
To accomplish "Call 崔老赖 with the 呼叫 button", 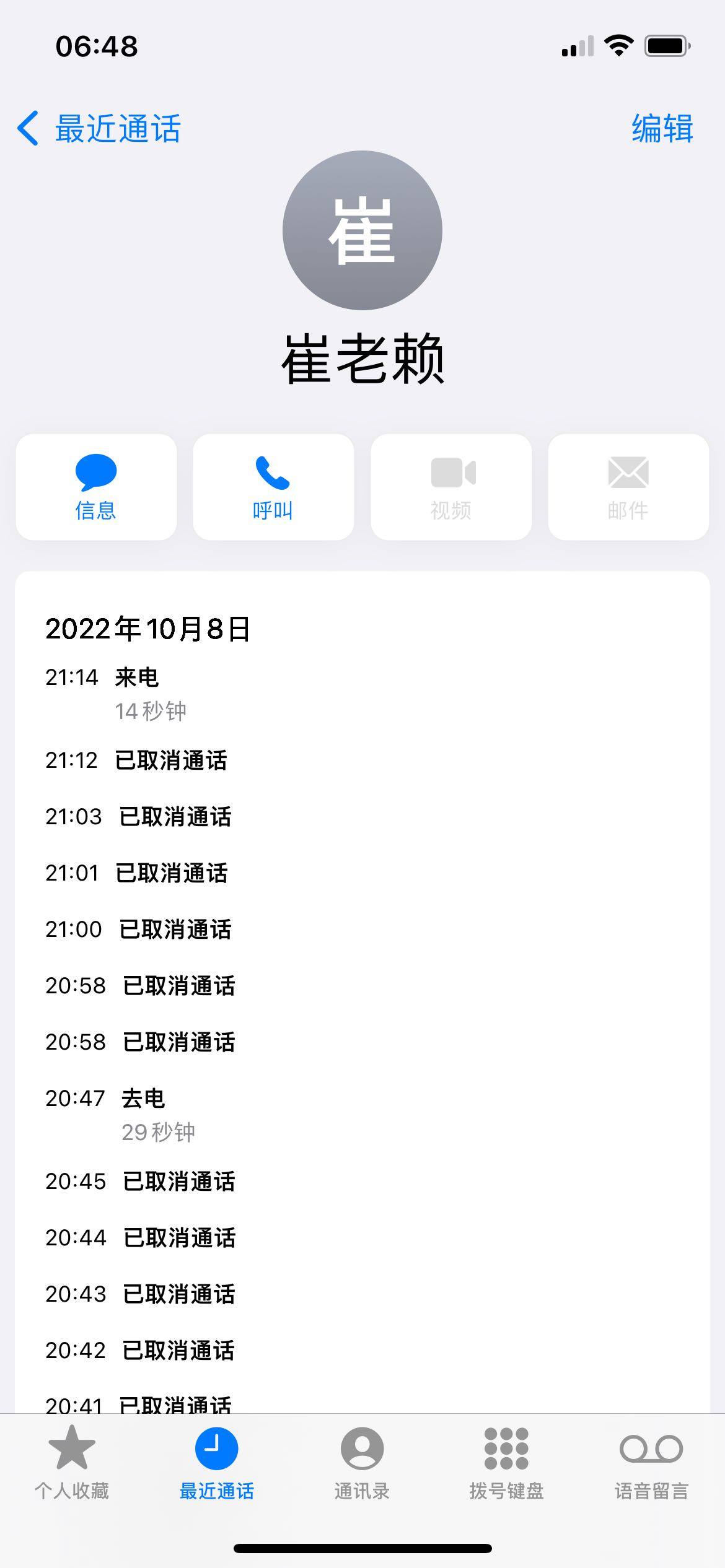I will coord(273,487).
